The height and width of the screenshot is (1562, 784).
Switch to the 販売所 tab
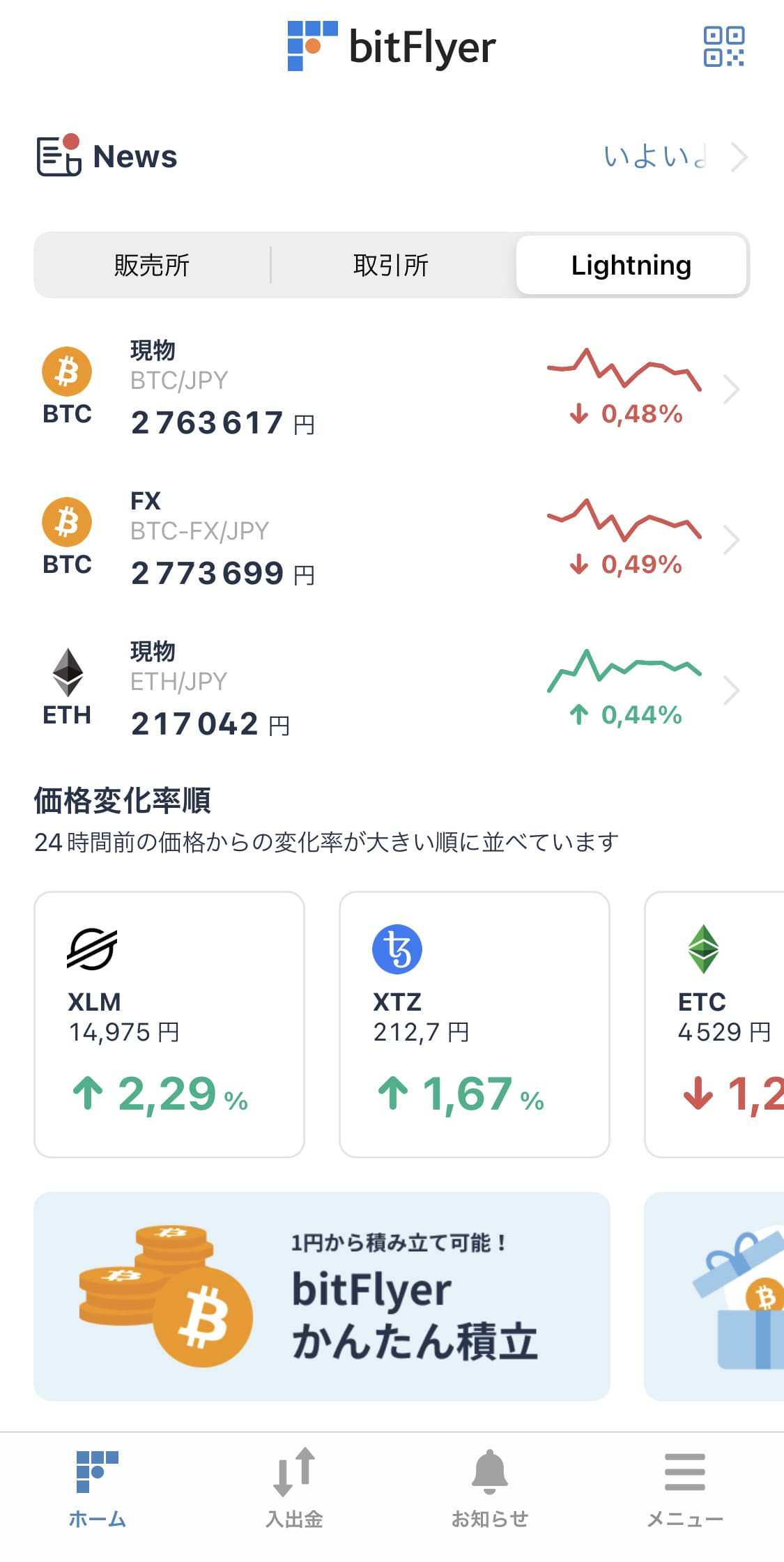[x=152, y=265]
